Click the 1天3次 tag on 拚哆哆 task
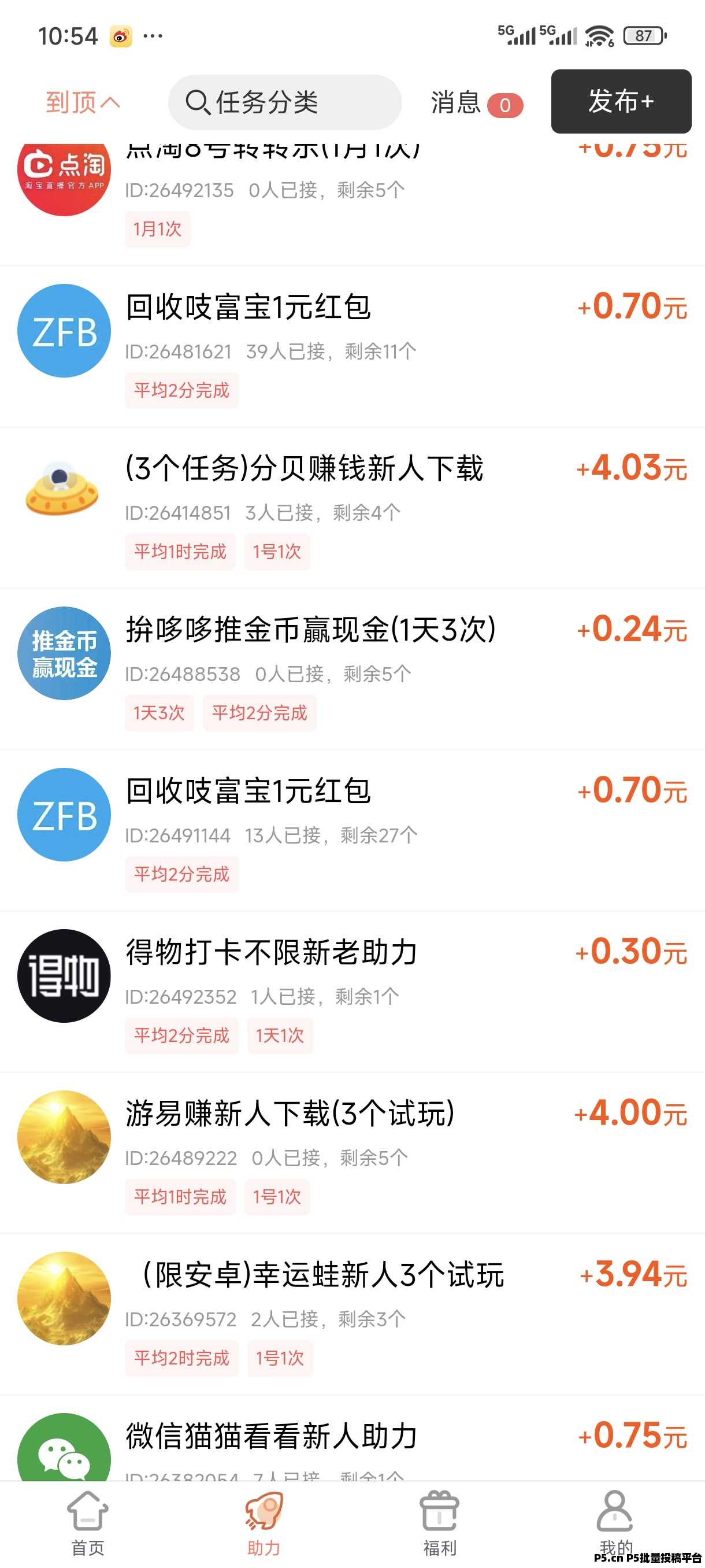Screen dimensions: 705x1568 (x=159, y=713)
